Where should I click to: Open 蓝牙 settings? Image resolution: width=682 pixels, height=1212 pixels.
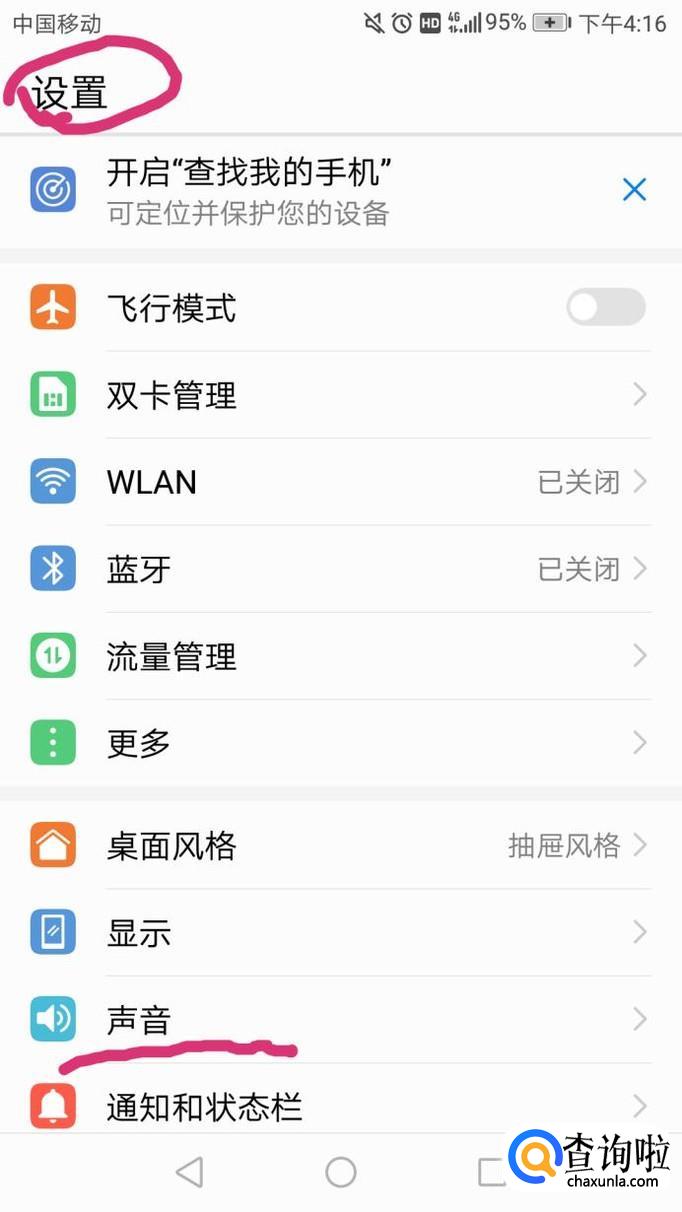(340, 569)
